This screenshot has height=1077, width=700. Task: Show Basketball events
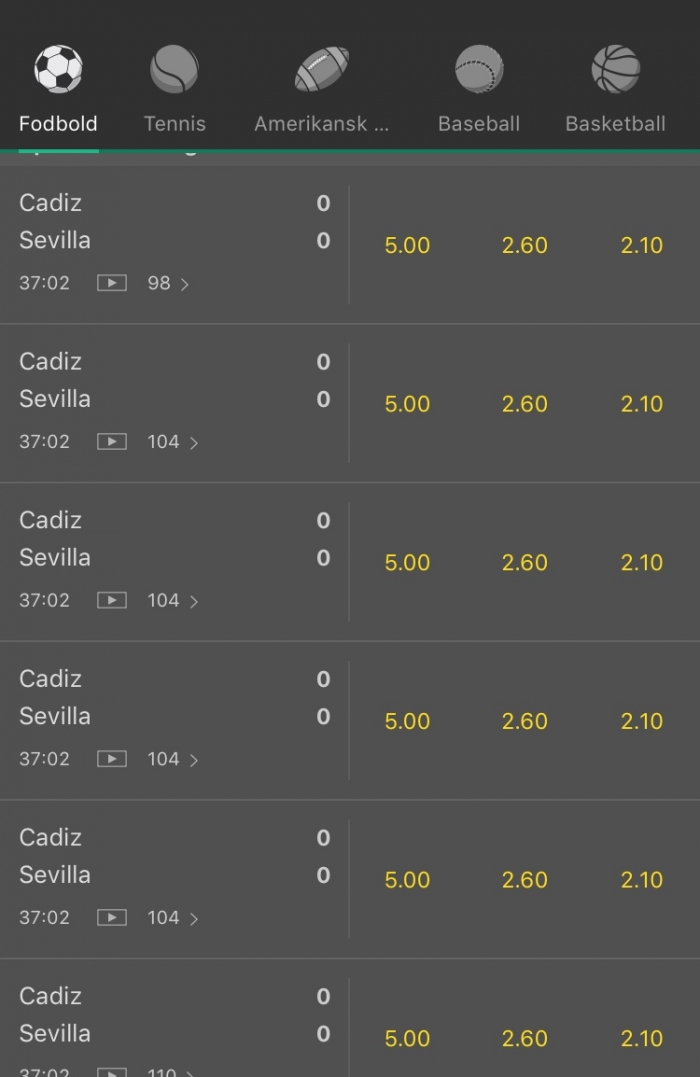point(615,90)
